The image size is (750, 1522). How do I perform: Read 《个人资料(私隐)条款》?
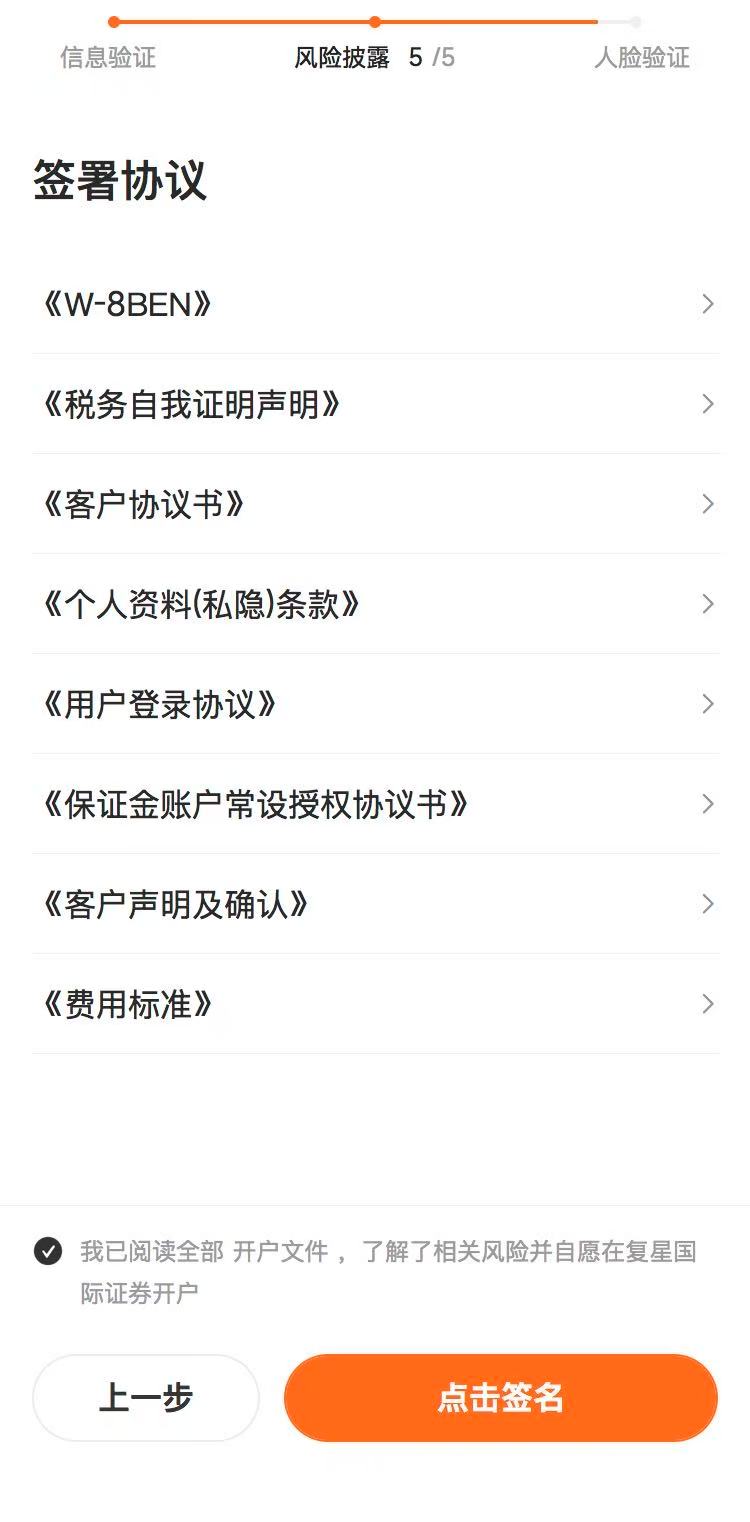point(375,604)
